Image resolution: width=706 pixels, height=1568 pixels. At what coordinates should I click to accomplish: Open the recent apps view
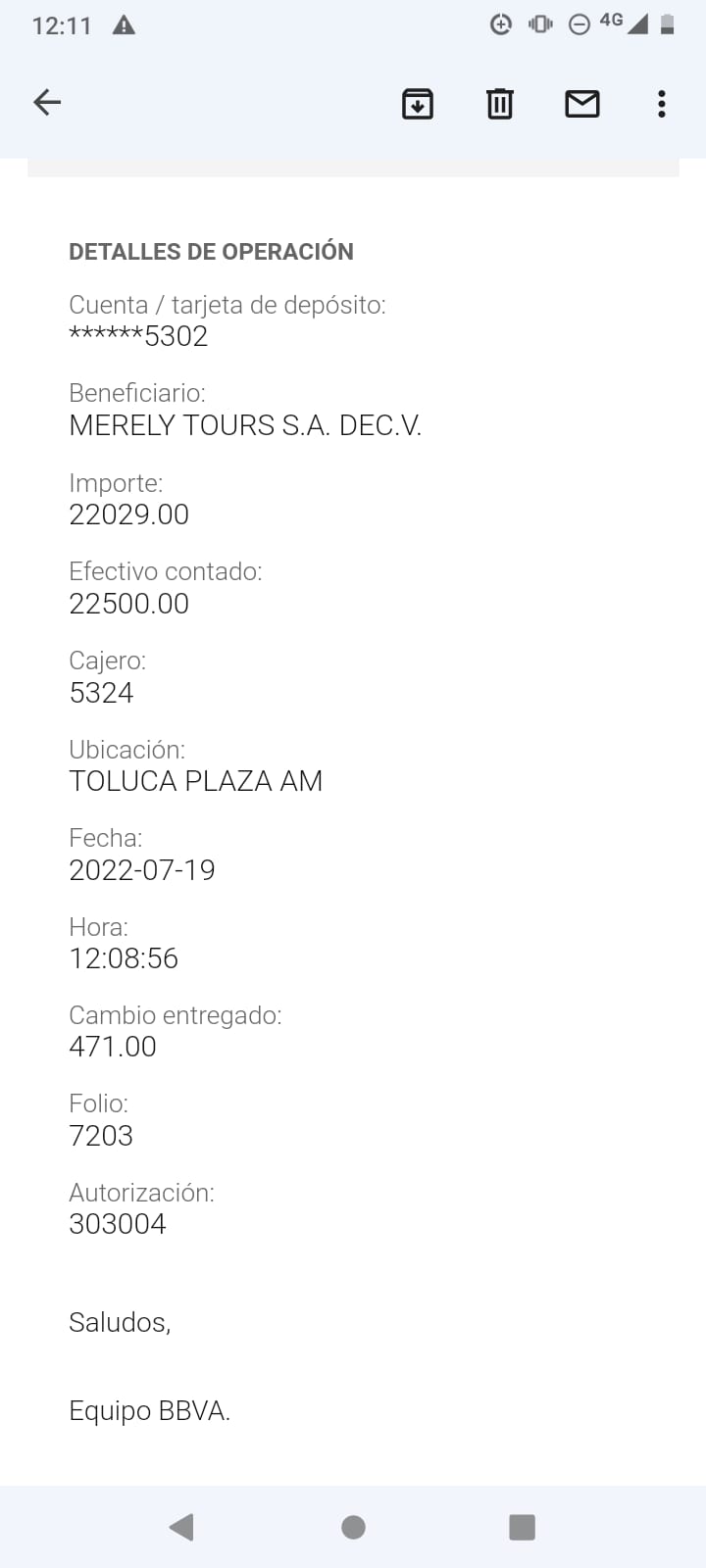[522, 1527]
